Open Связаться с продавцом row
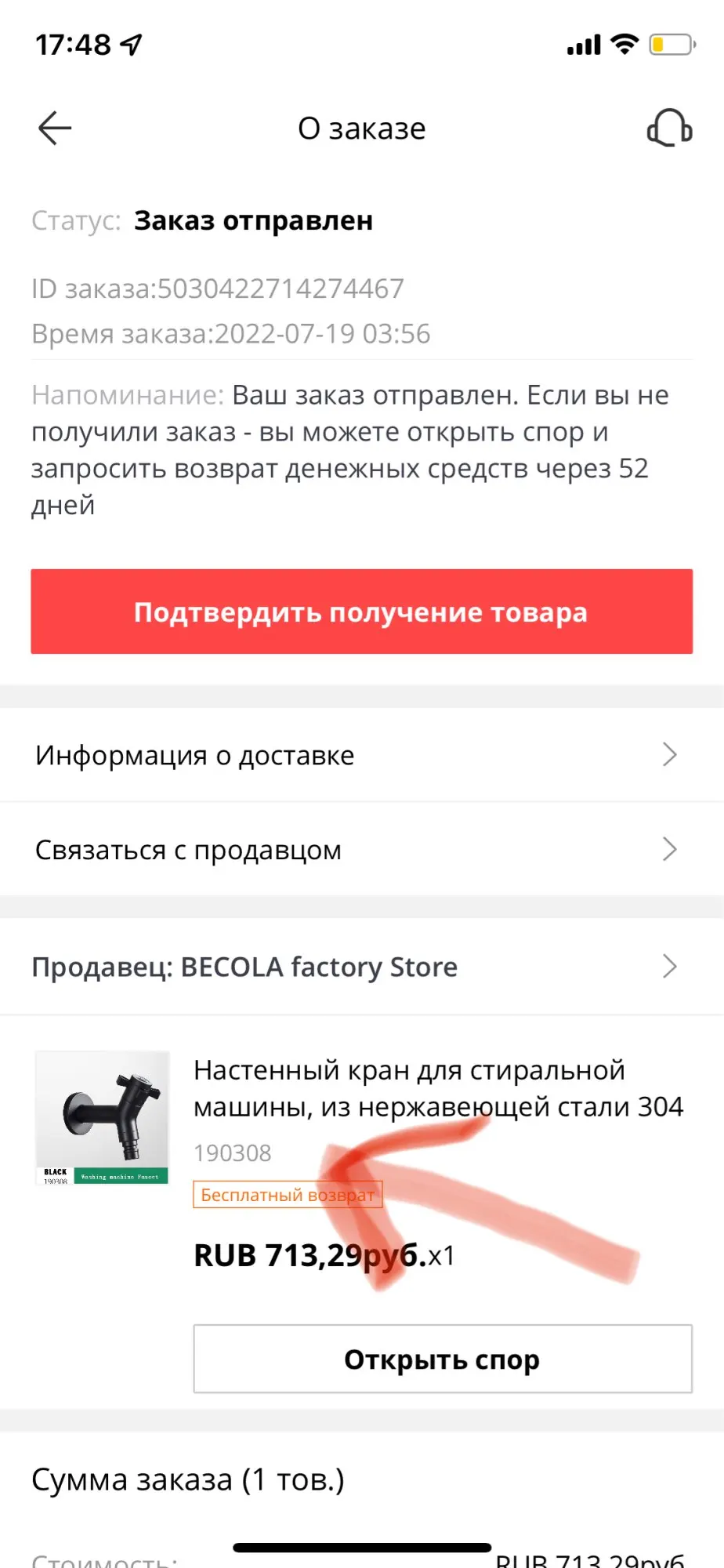 click(361, 850)
